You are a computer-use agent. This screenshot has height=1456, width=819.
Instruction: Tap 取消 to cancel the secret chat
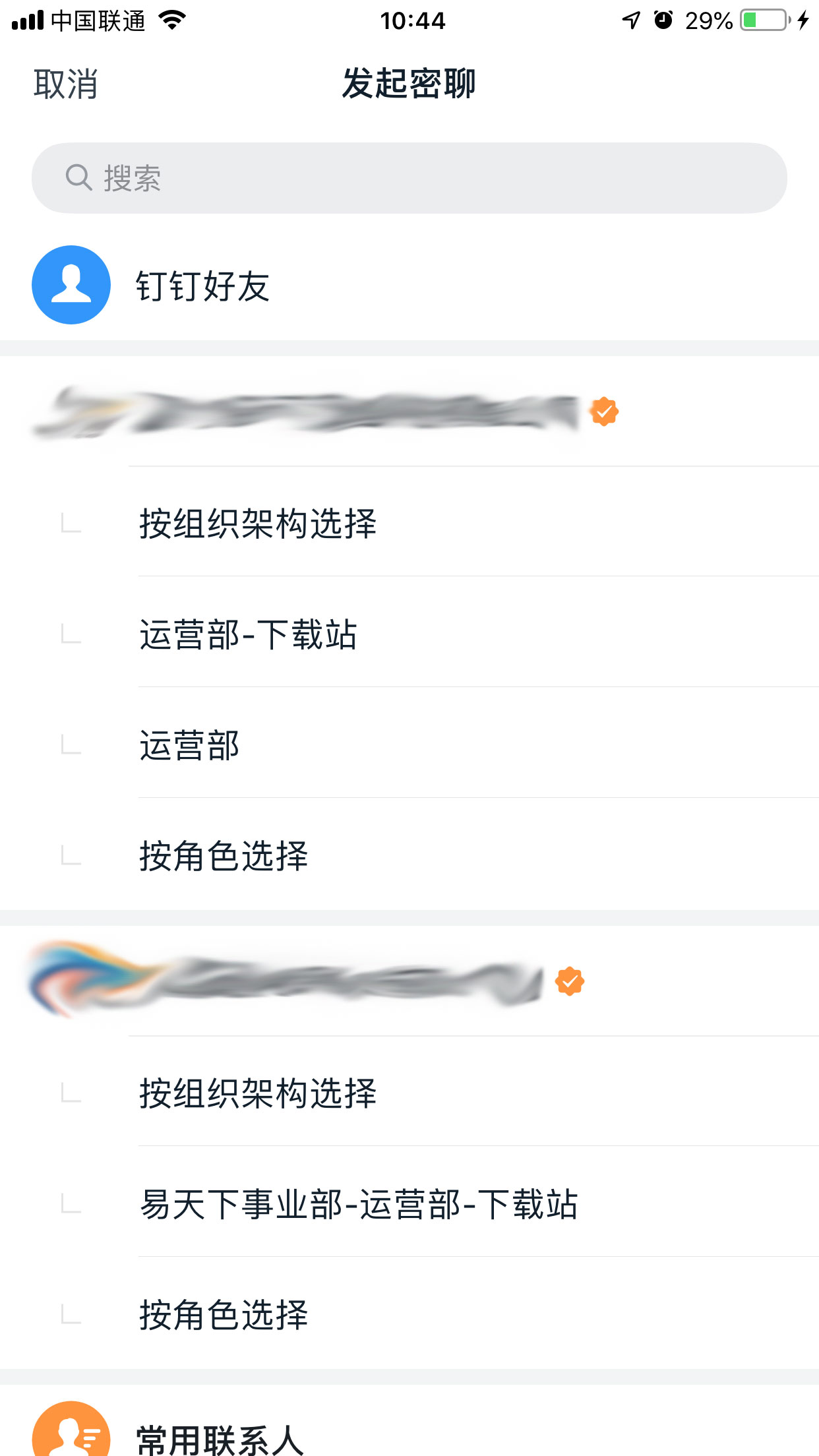click(64, 84)
